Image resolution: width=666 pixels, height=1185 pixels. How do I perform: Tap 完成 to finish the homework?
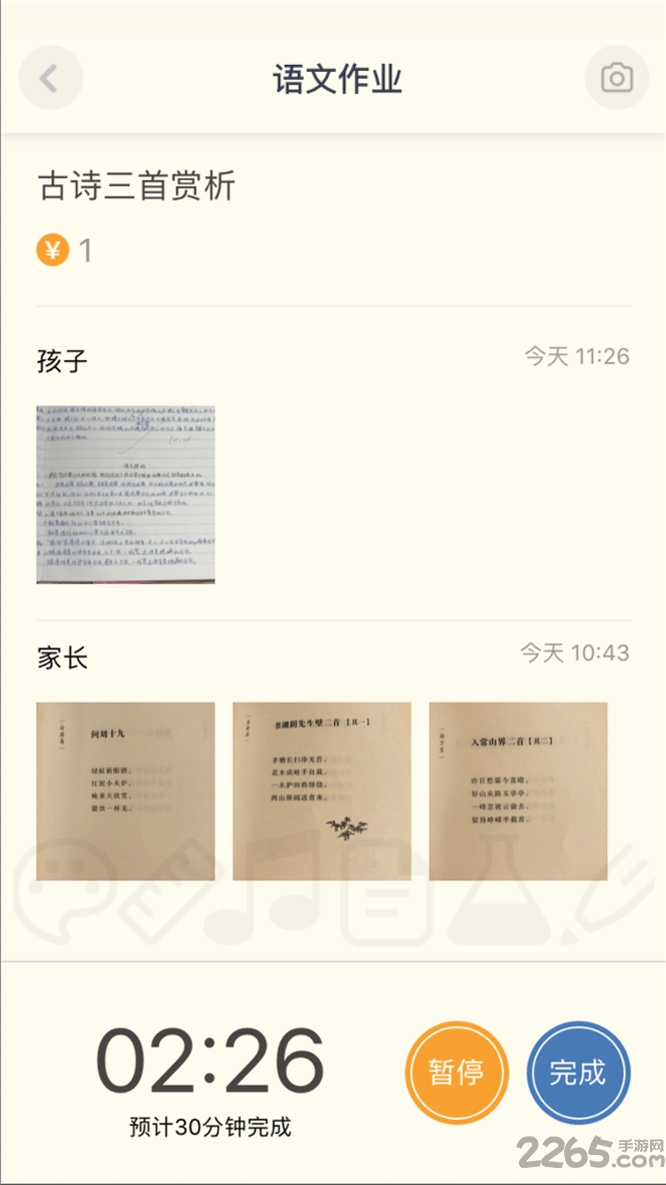(x=578, y=1072)
